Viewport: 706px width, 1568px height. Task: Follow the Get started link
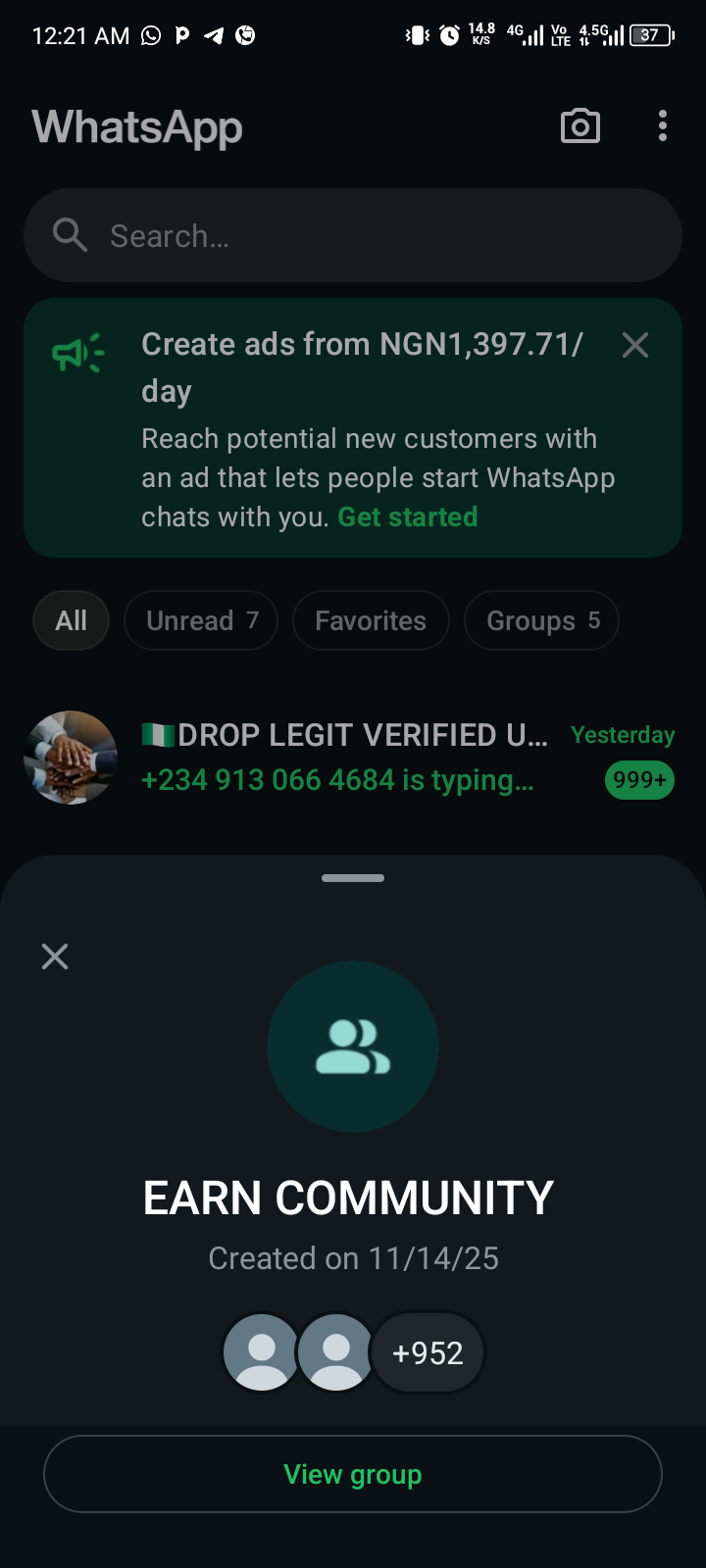click(x=408, y=517)
